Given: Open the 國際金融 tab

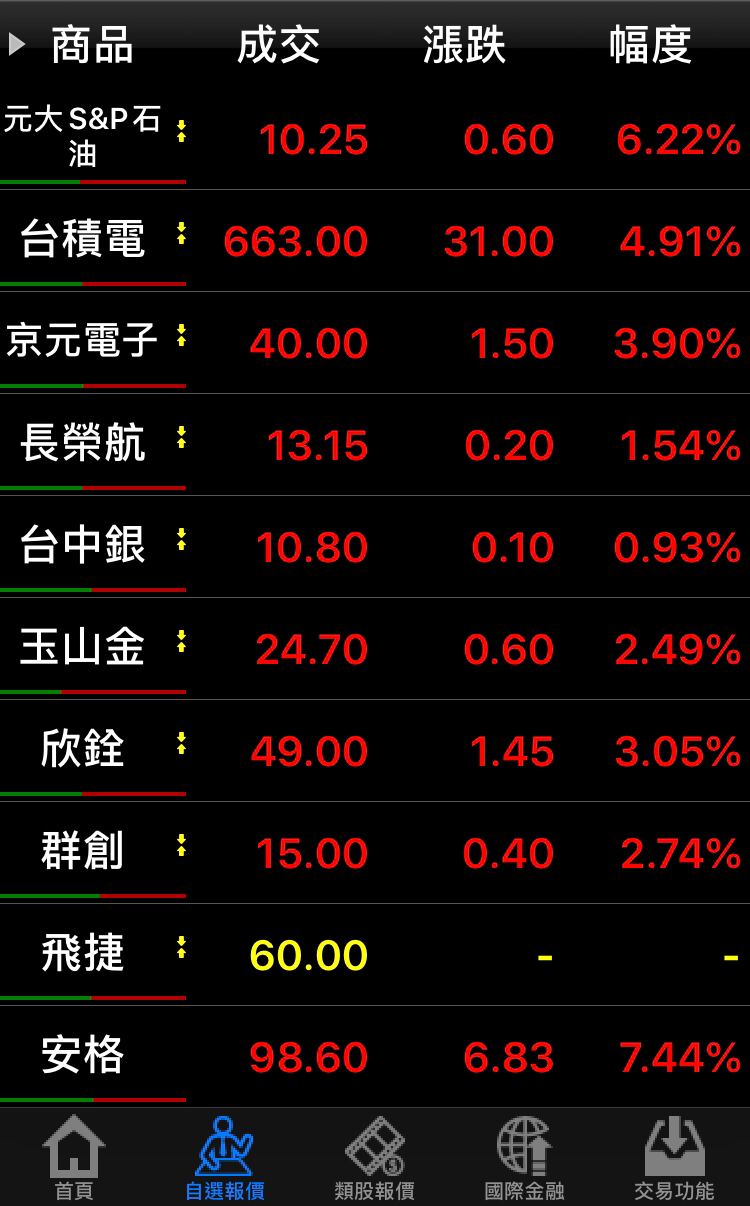Looking at the screenshot, I should [x=524, y=1158].
